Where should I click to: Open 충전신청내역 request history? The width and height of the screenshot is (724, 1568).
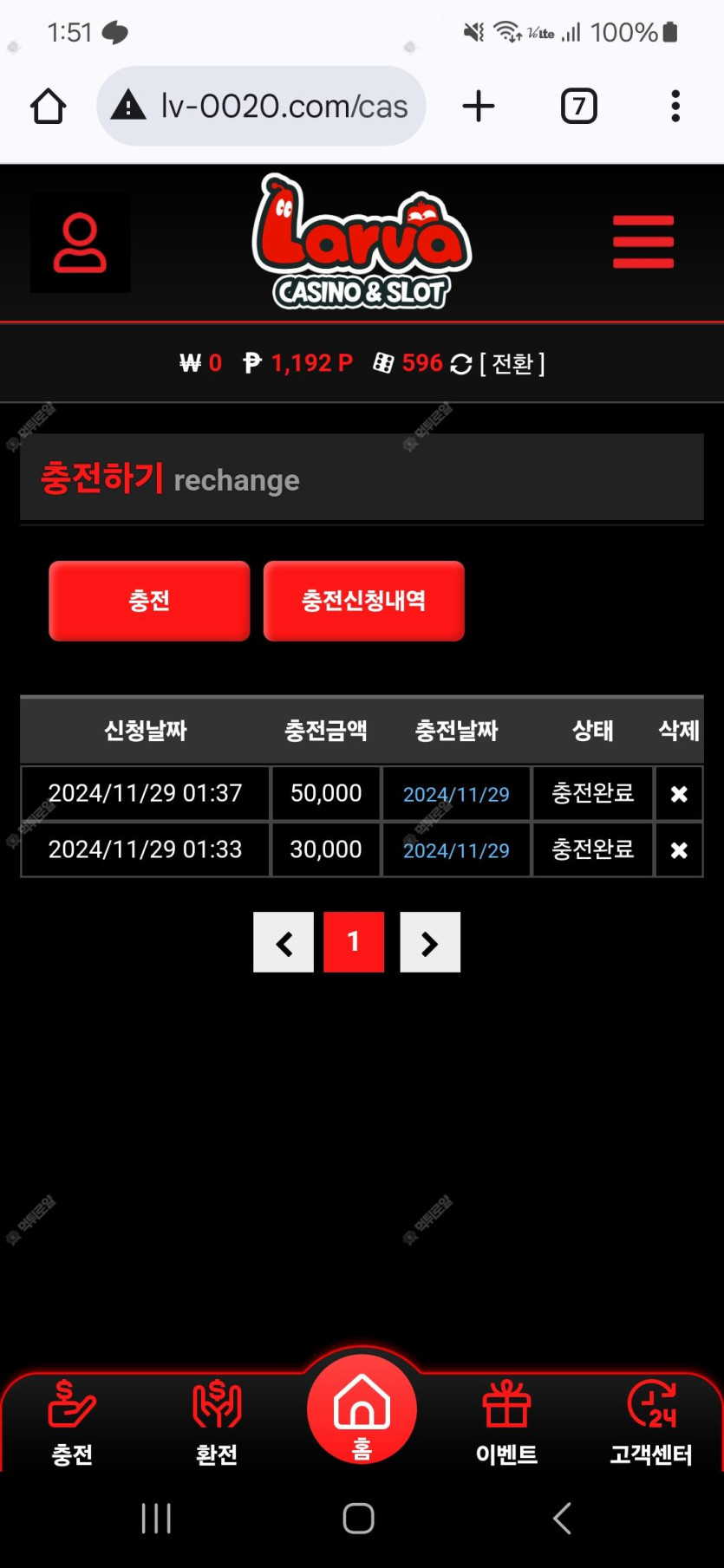(x=363, y=601)
